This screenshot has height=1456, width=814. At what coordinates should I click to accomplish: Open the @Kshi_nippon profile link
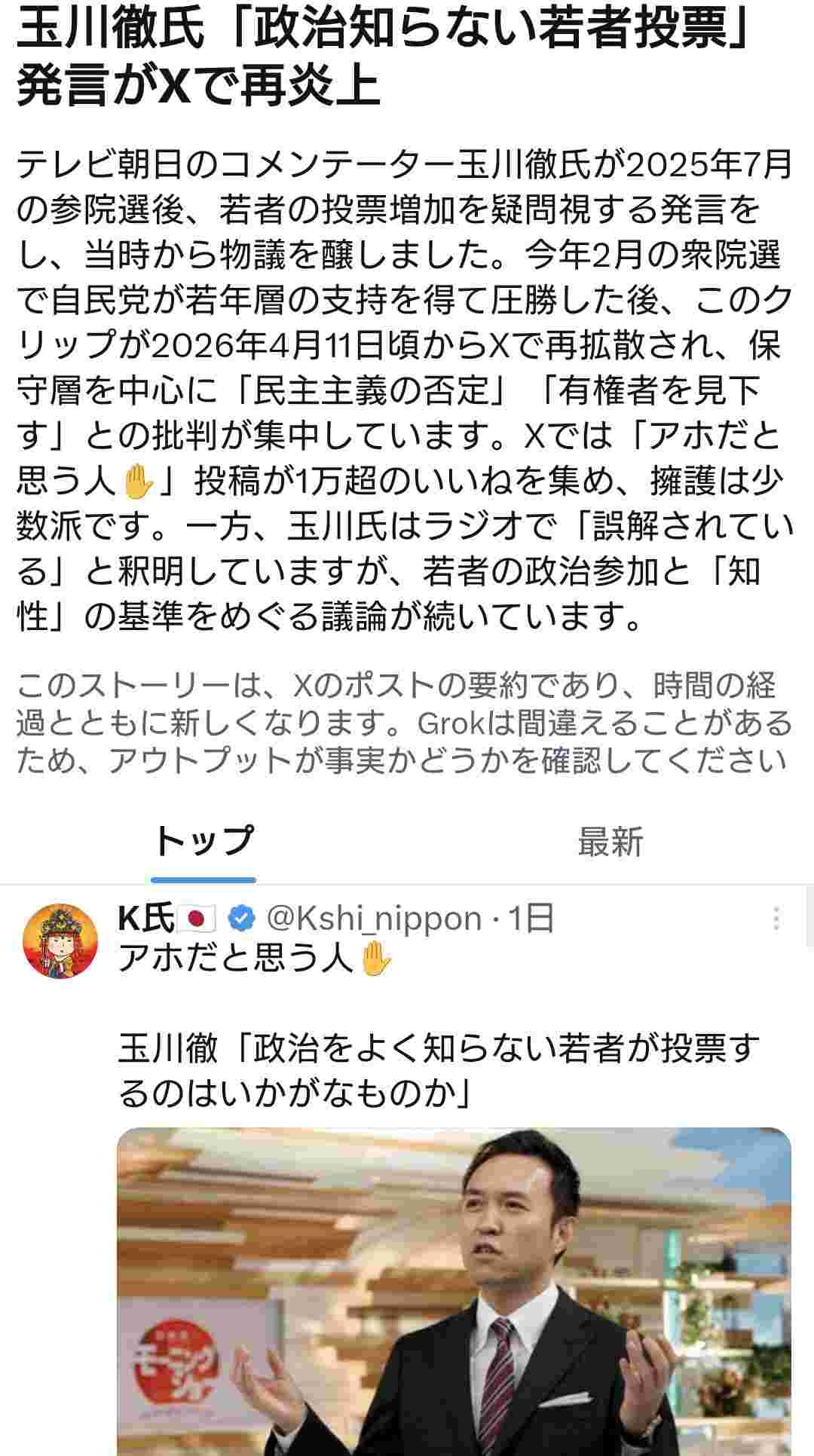[375, 919]
